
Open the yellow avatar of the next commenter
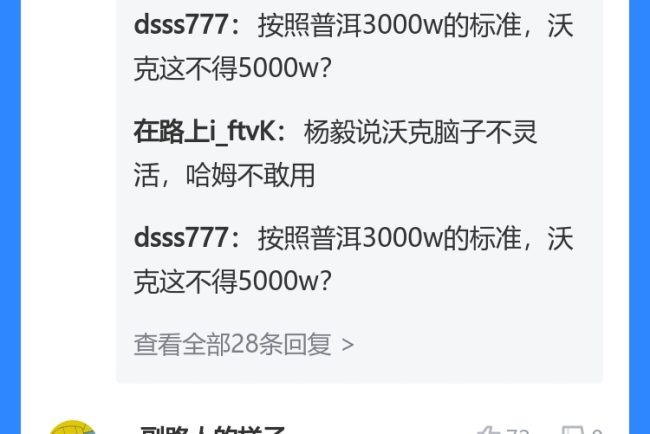[72, 428]
